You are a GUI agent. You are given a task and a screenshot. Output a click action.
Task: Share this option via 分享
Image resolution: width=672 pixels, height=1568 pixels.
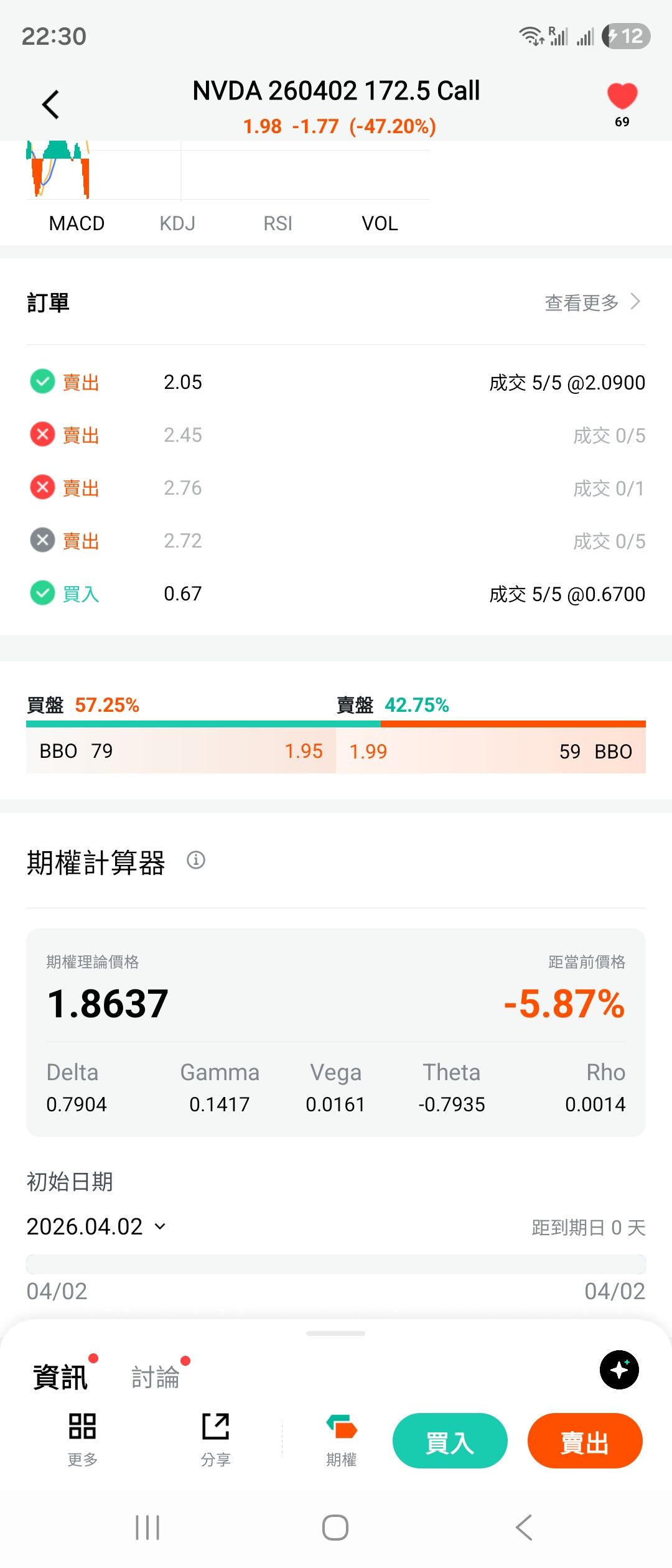(x=216, y=1439)
